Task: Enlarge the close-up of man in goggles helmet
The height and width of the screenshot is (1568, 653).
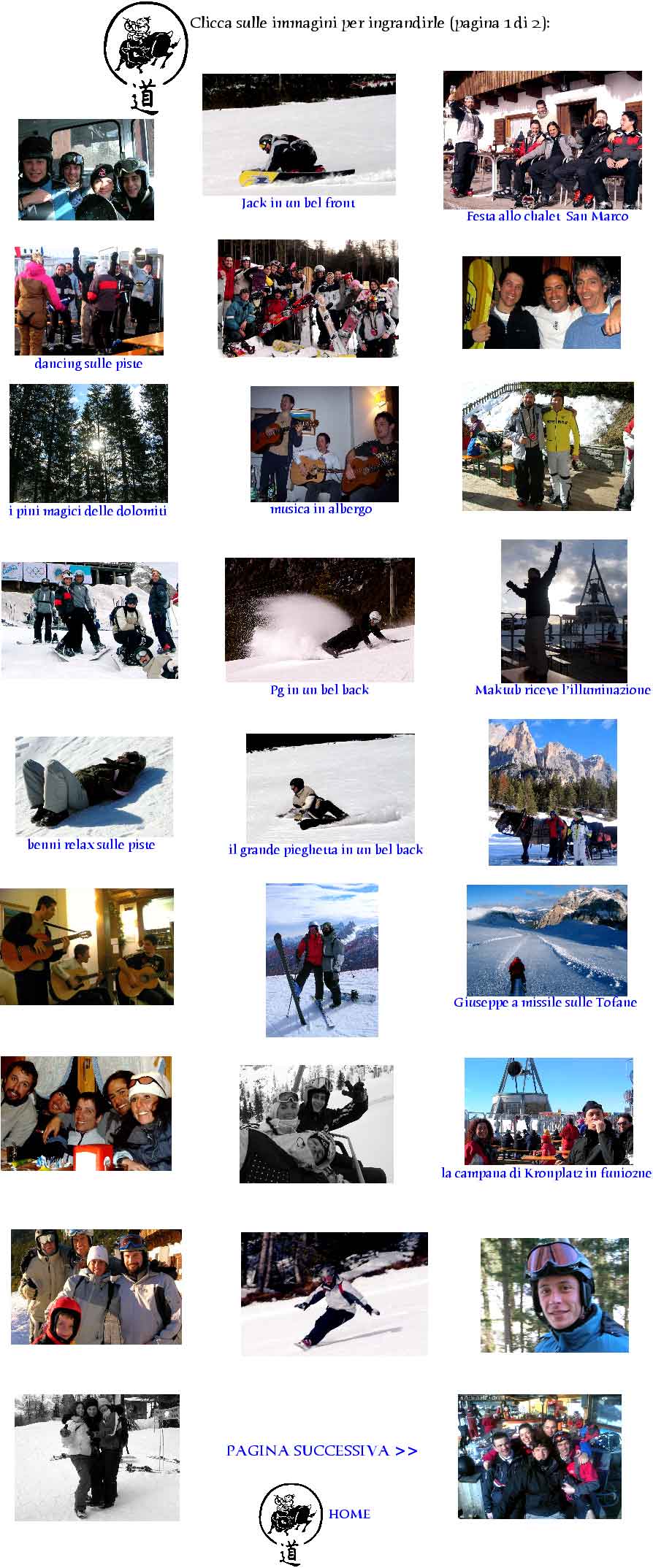Action: [x=554, y=1295]
